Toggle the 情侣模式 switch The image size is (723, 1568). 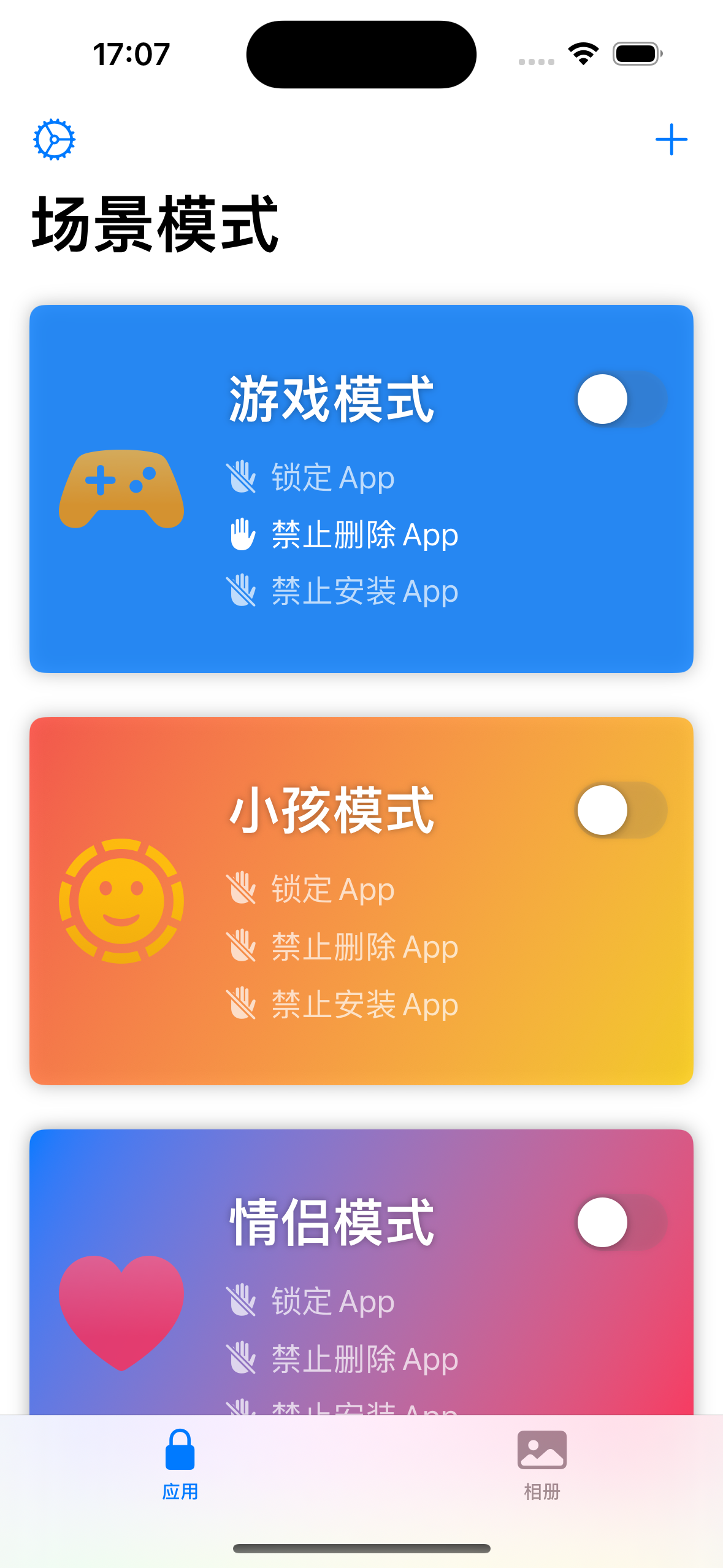[621, 1222]
